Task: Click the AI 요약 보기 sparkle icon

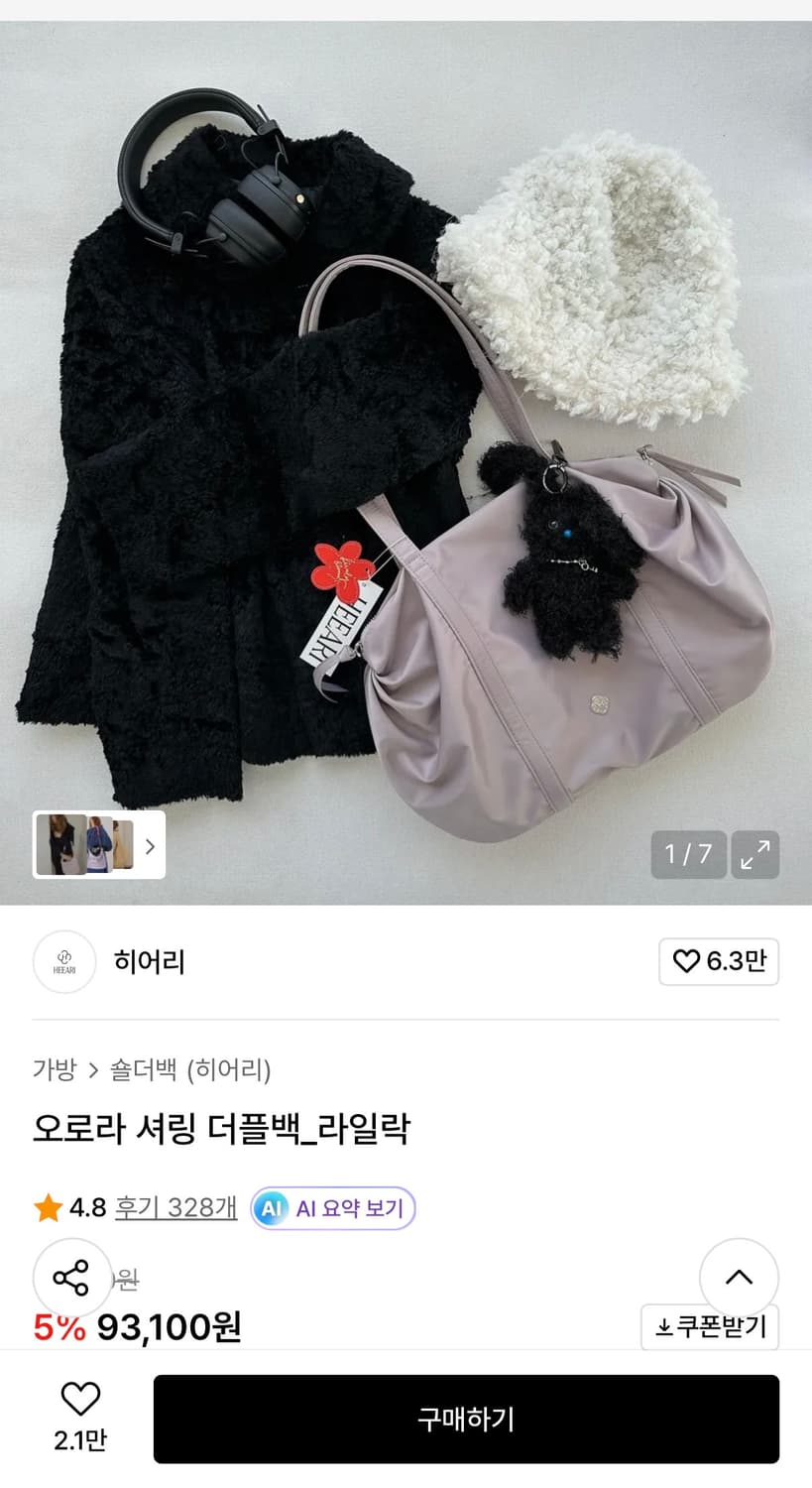Action: tap(269, 1208)
